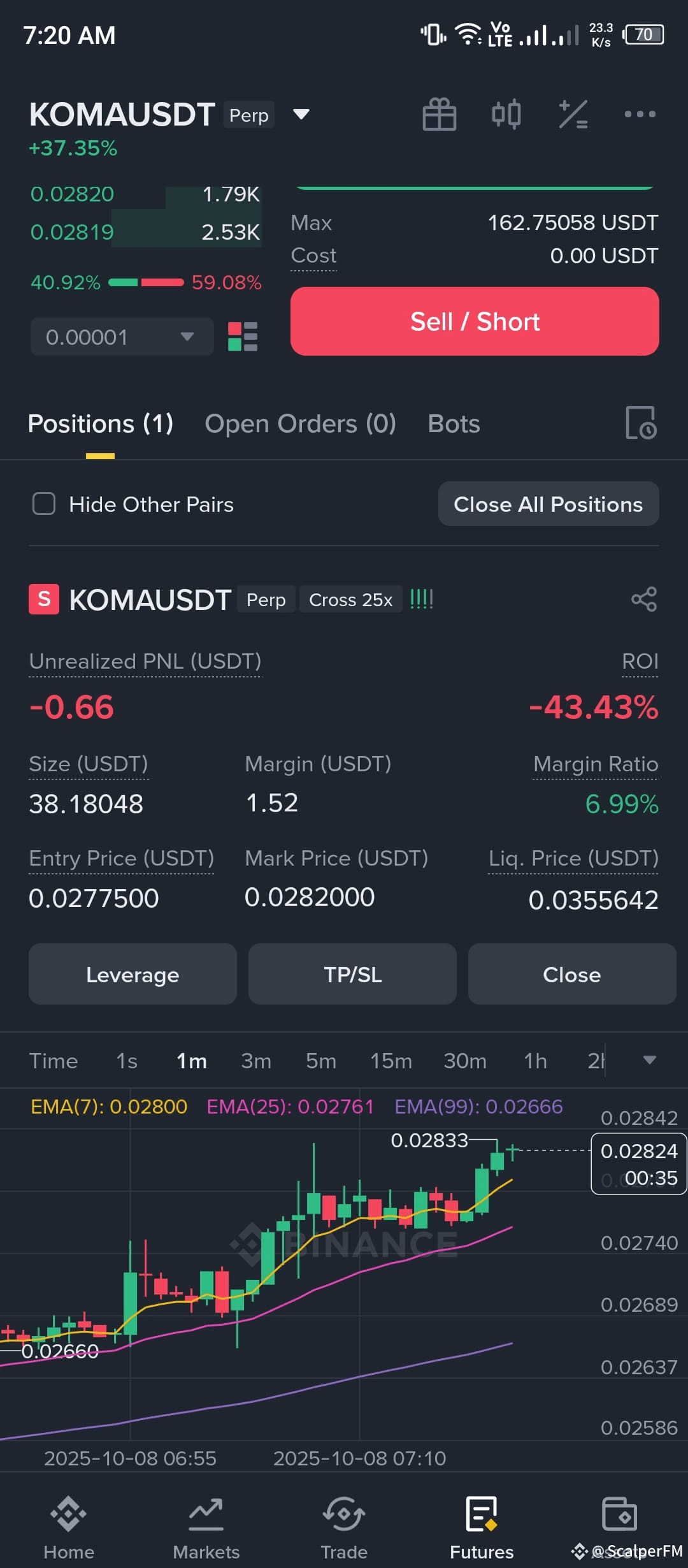The height and width of the screenshot is (1568, 688).
Task: Switch to the Bots tab
Action: coord(454,424)
